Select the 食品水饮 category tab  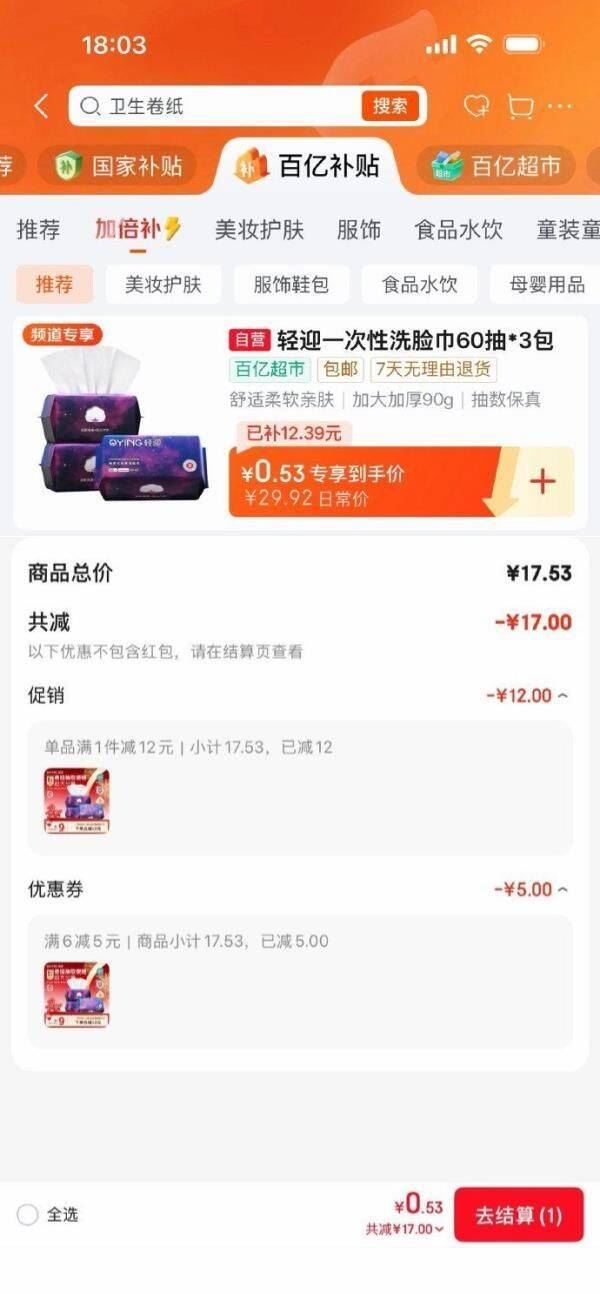(x=459, y=230)
